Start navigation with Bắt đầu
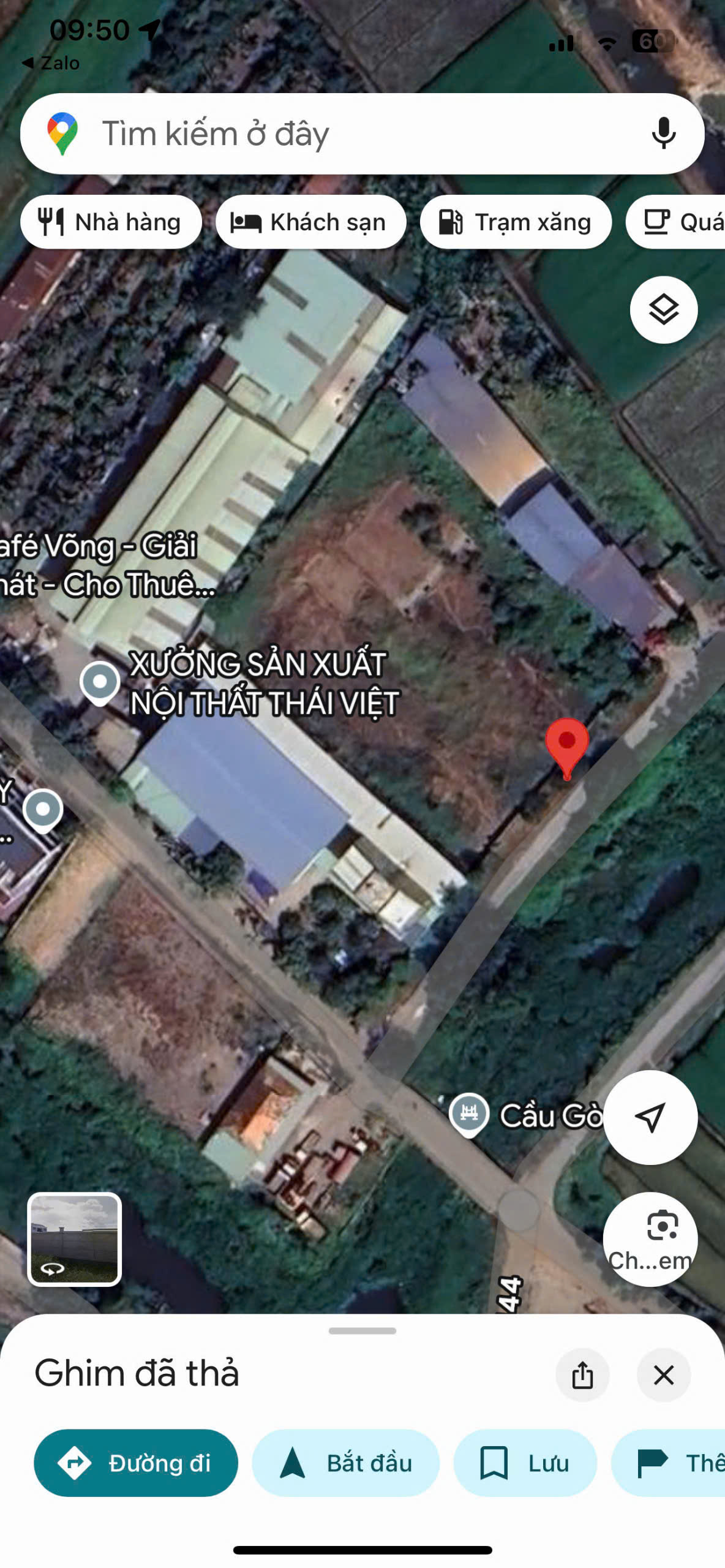 (x=345, y=1463)
